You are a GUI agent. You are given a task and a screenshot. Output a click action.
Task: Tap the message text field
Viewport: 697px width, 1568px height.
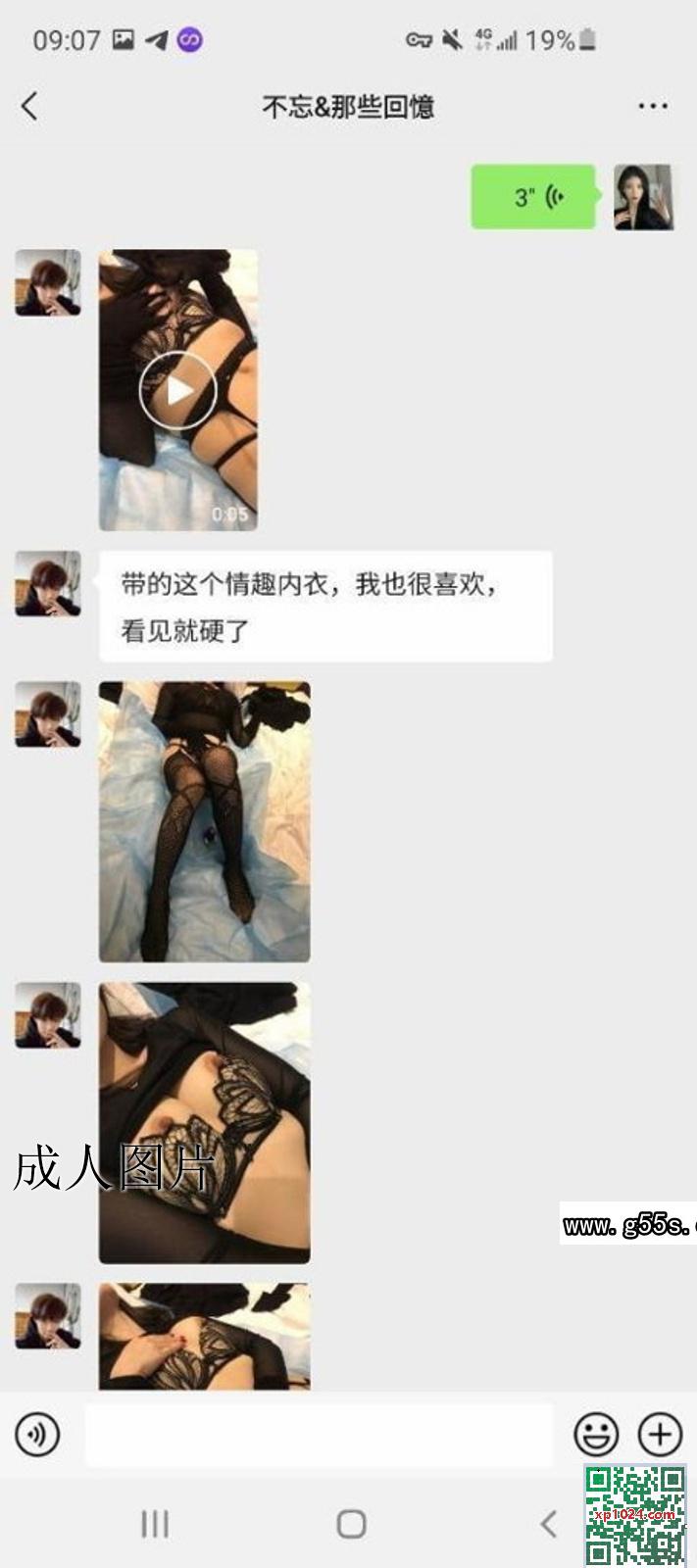click(320, 1435)
